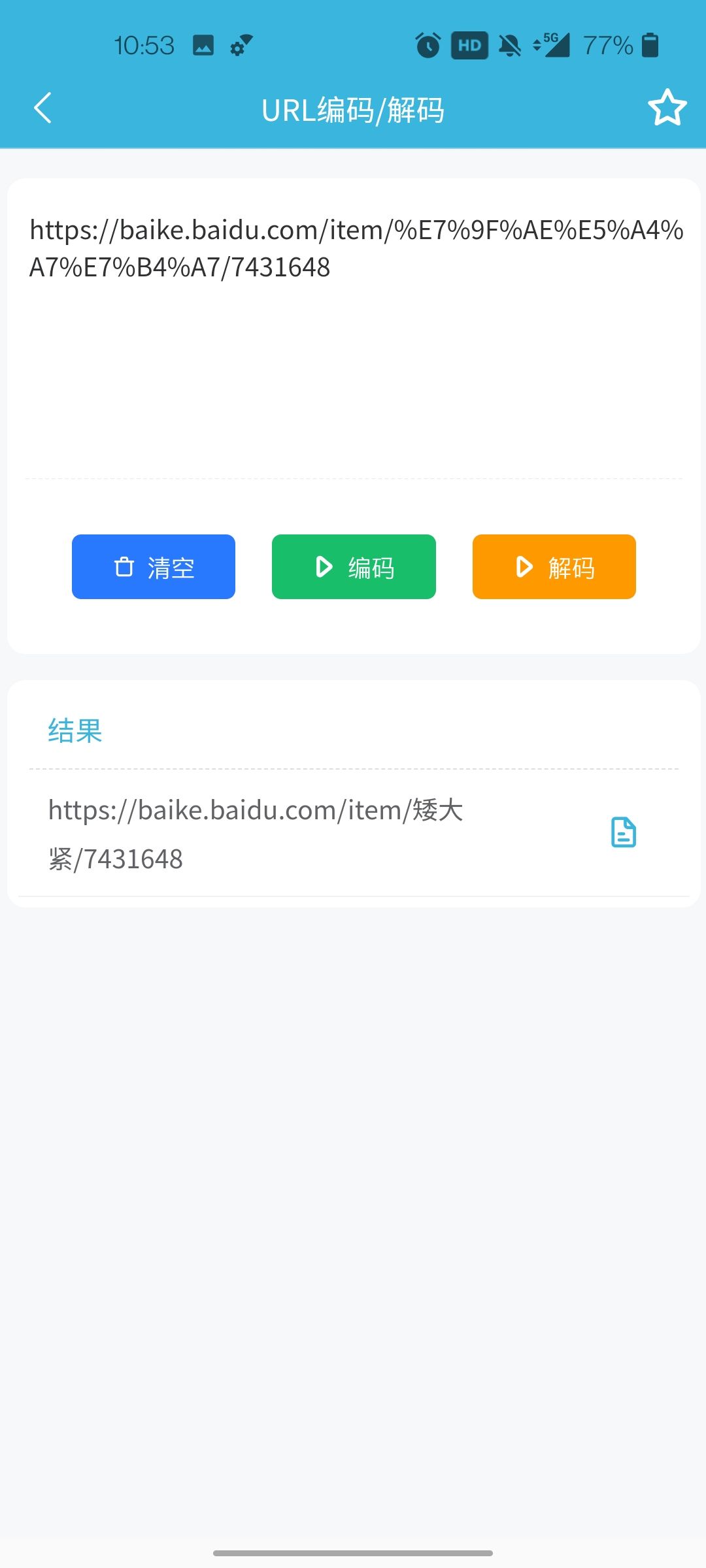Image resolution: width=706 pixels, height=1568 pixels.
Task: Tap the 5G signal indicator
Action: pos(552,45)
